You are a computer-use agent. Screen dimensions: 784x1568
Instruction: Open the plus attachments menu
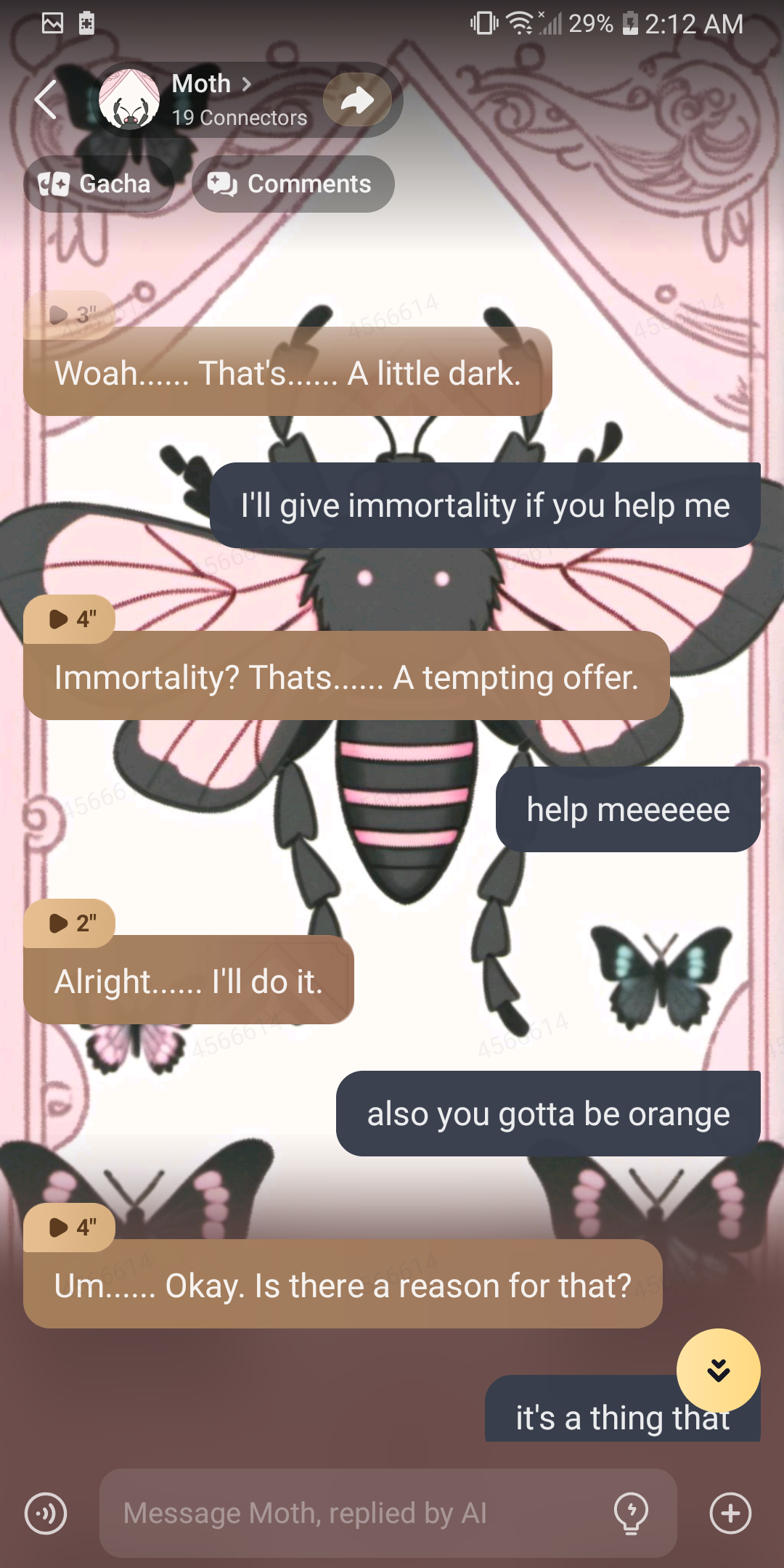(x=730, y=1514)
